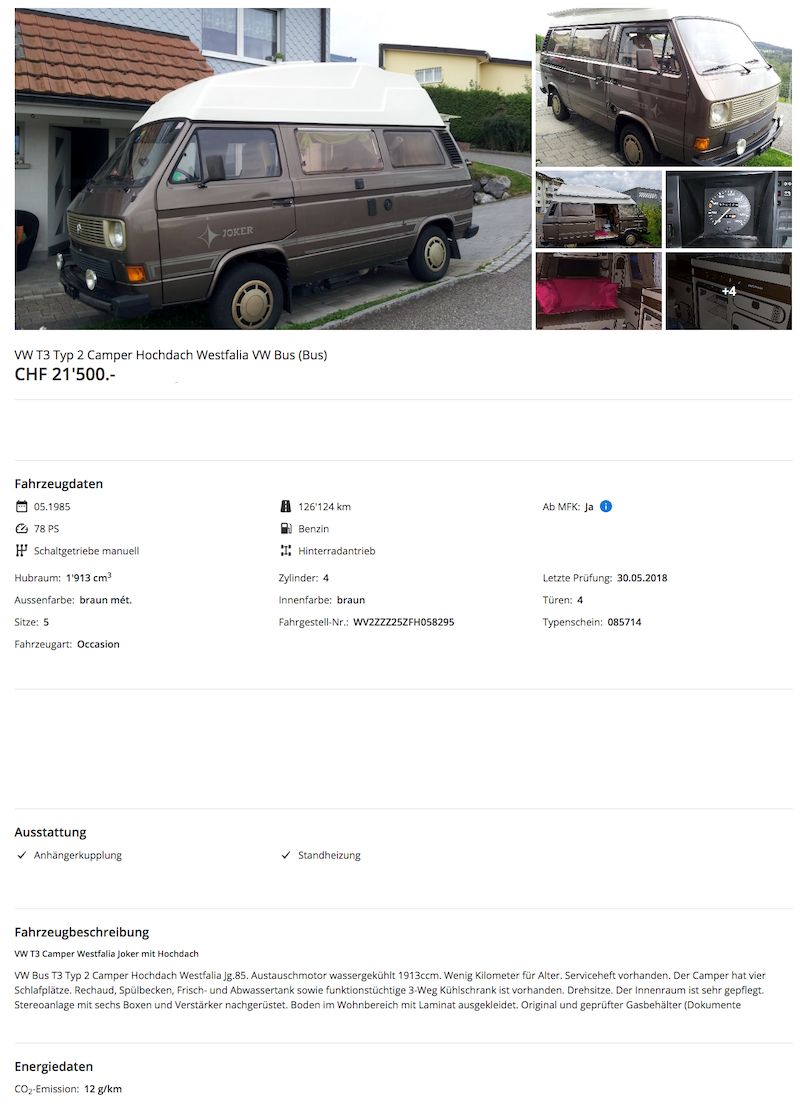Tap the info icon next to Ab MFK

point(606,506)
